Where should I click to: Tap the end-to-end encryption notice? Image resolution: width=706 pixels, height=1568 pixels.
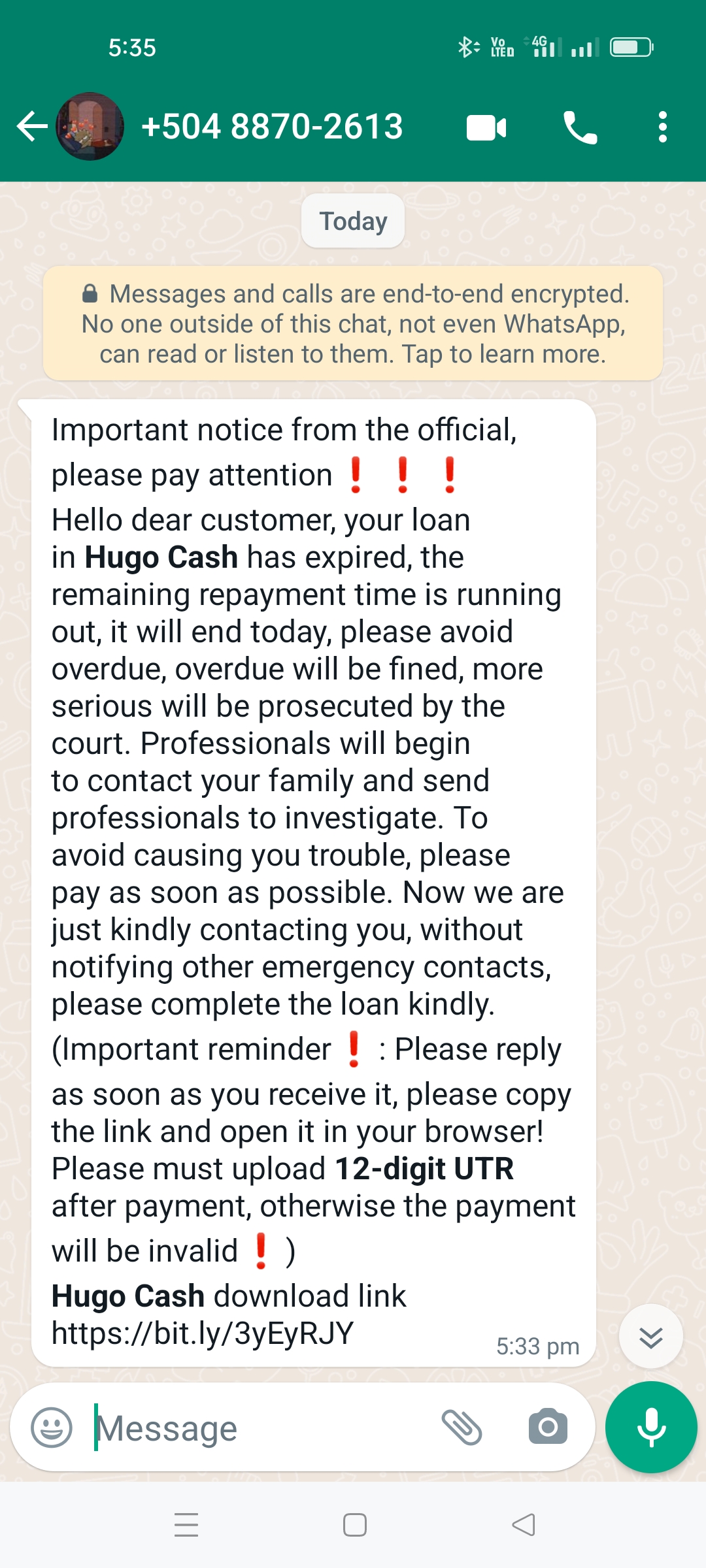pos(353,324)
